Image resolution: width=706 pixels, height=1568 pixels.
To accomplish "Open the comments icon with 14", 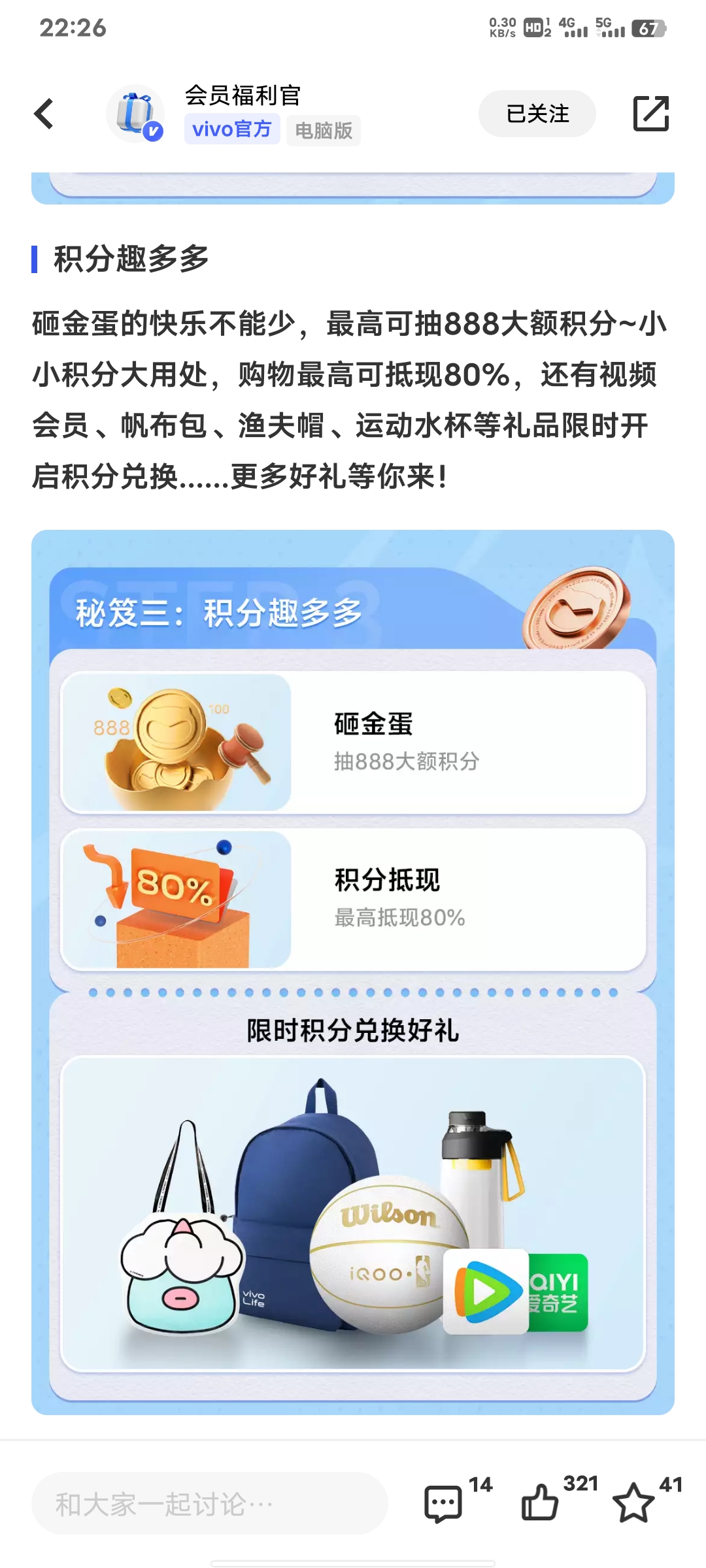I will coord(444,1503).
